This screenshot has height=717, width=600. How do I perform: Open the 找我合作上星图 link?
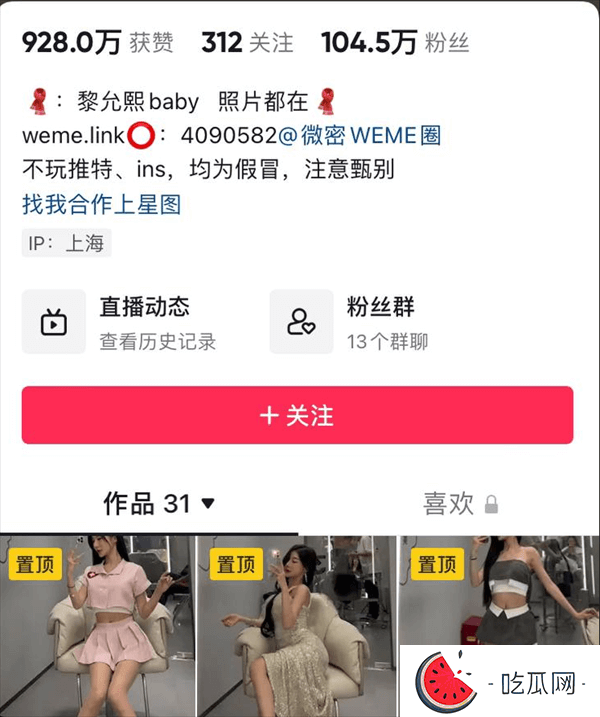click(101, 205)
